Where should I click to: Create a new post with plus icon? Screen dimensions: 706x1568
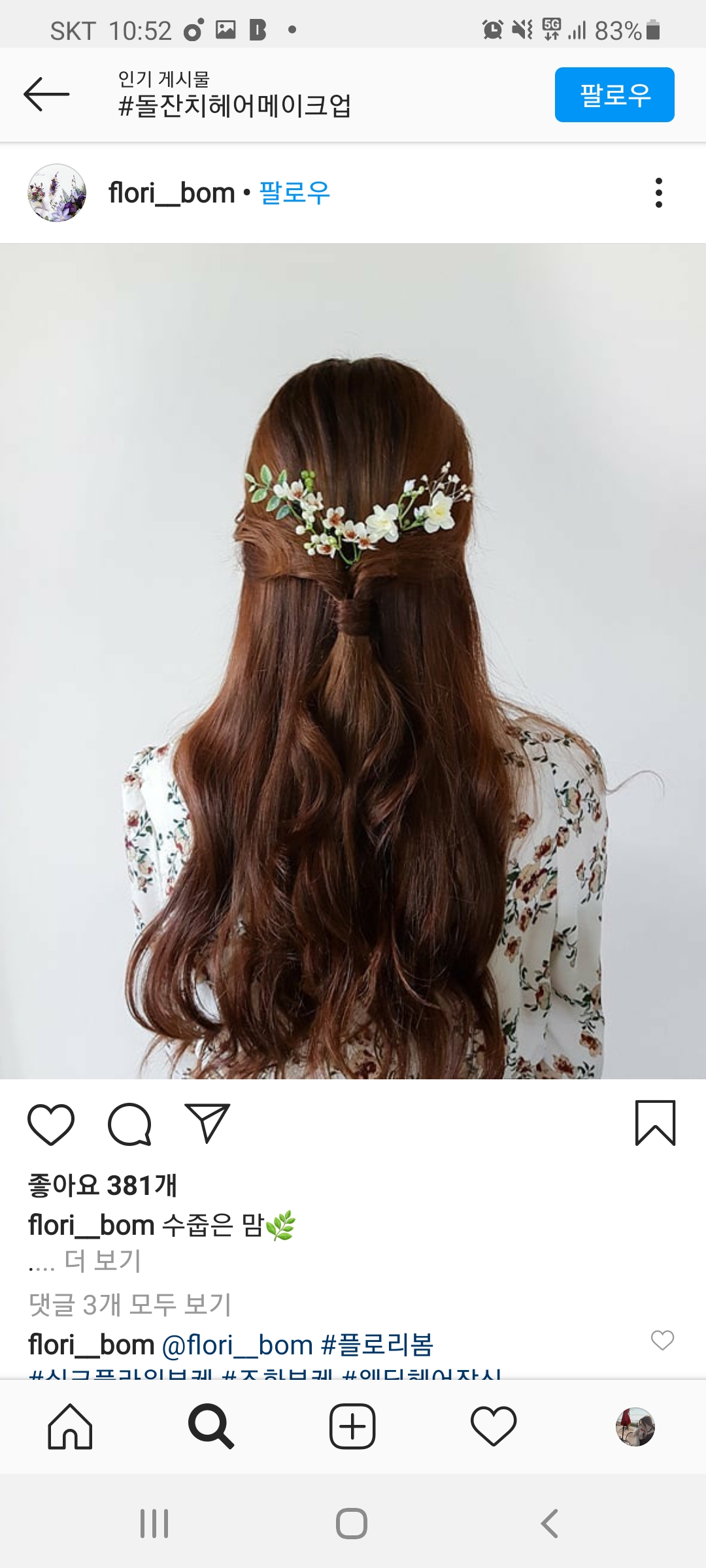click(x=352, y=1426)
